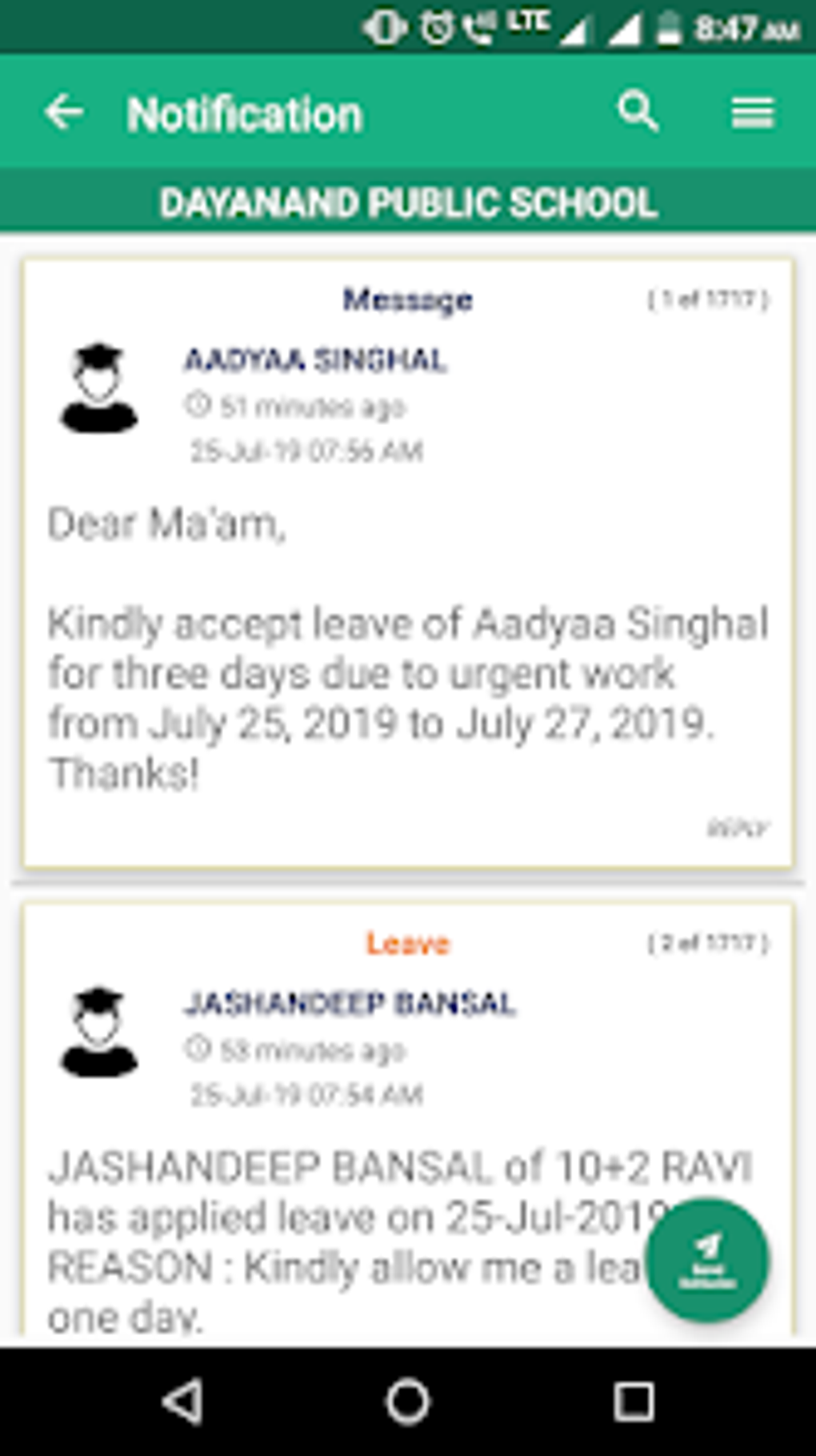
Task: Open Jashandeep Bansal's leave notification
Action: click(408, 1120)
